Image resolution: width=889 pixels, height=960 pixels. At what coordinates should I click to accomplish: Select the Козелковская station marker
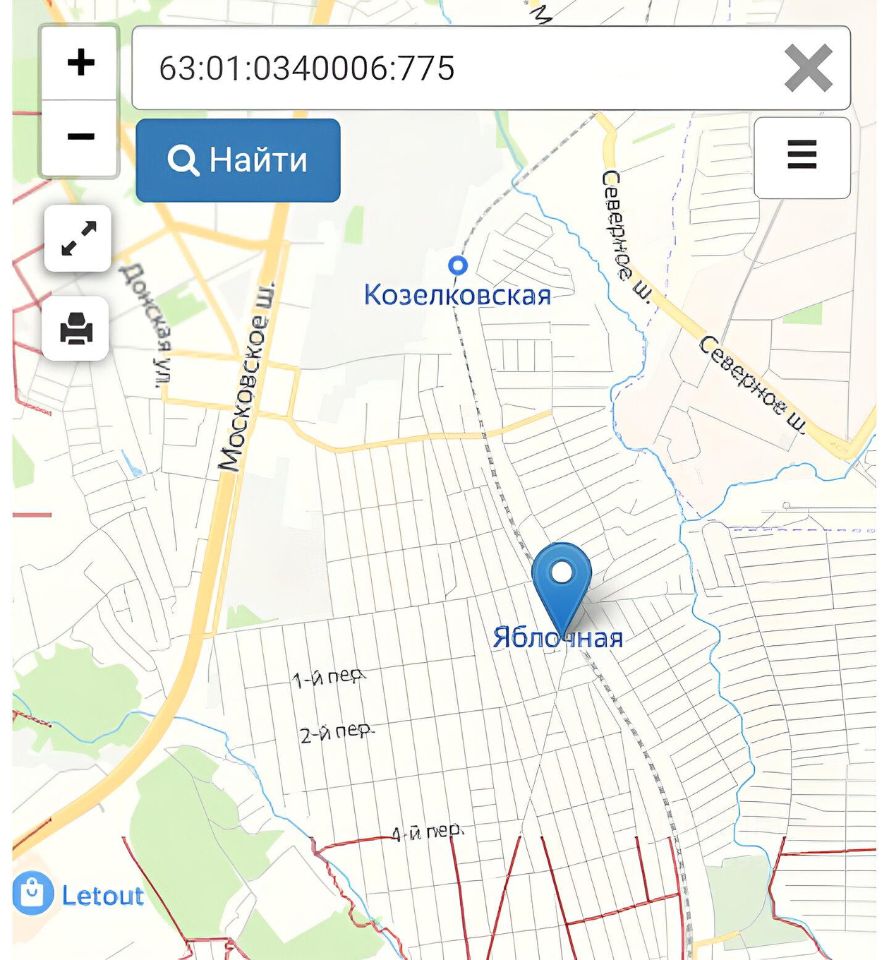pyautogui.click(x=458, y=266)
